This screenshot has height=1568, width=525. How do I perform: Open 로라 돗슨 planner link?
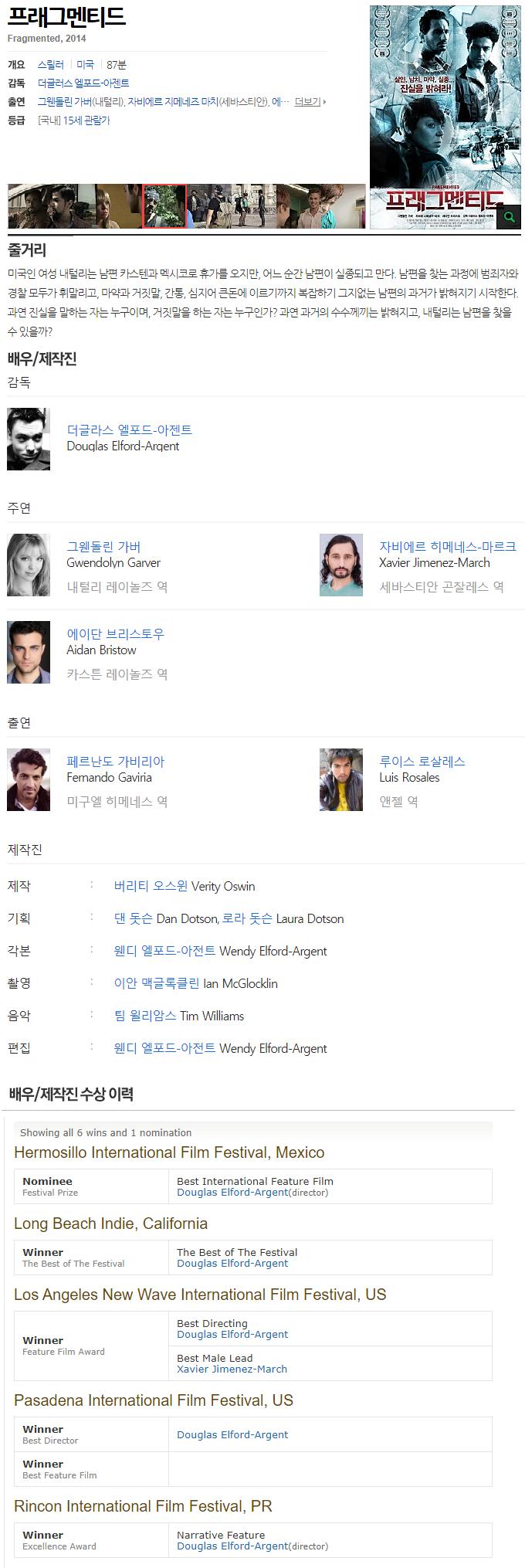tap(247, 918)
